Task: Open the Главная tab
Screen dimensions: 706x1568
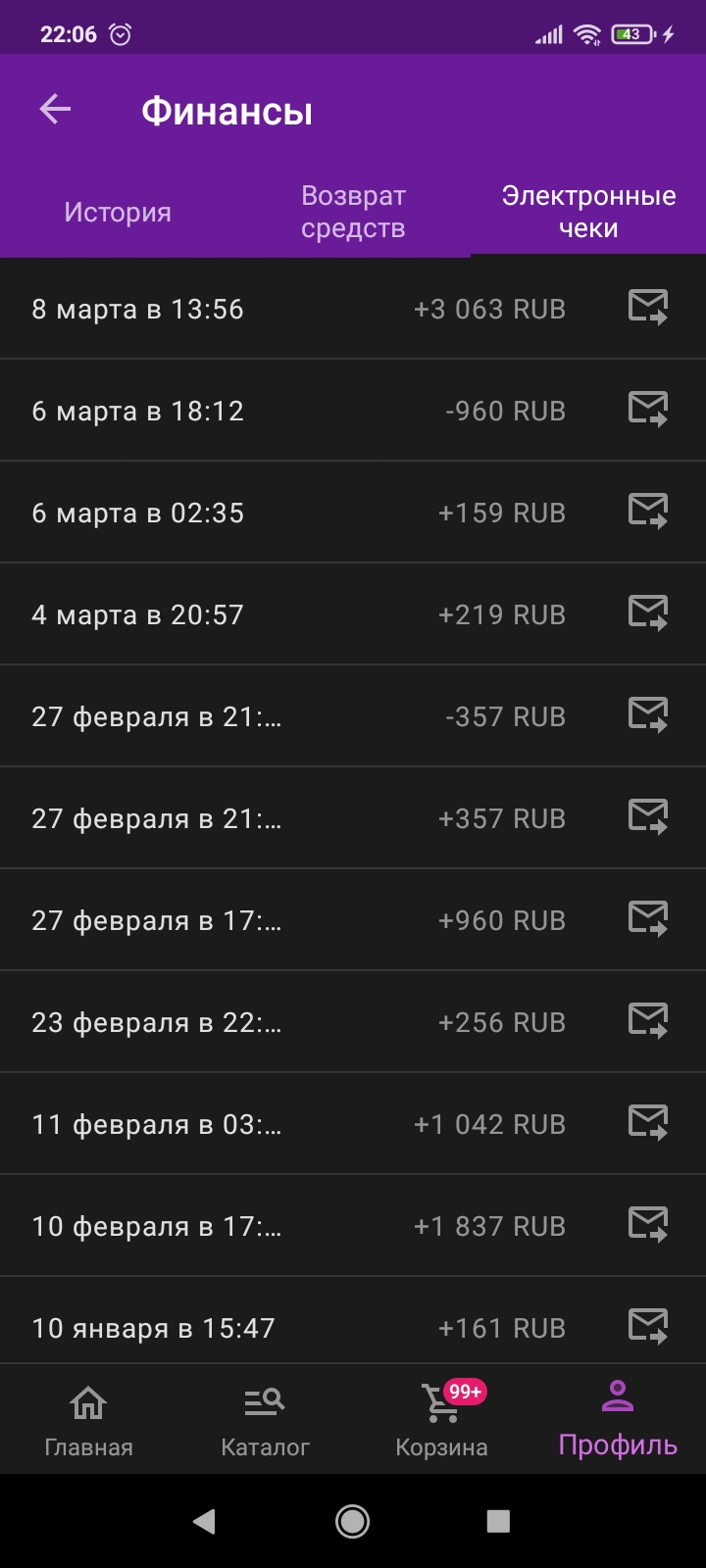Action: click(x=88, y=1419)
